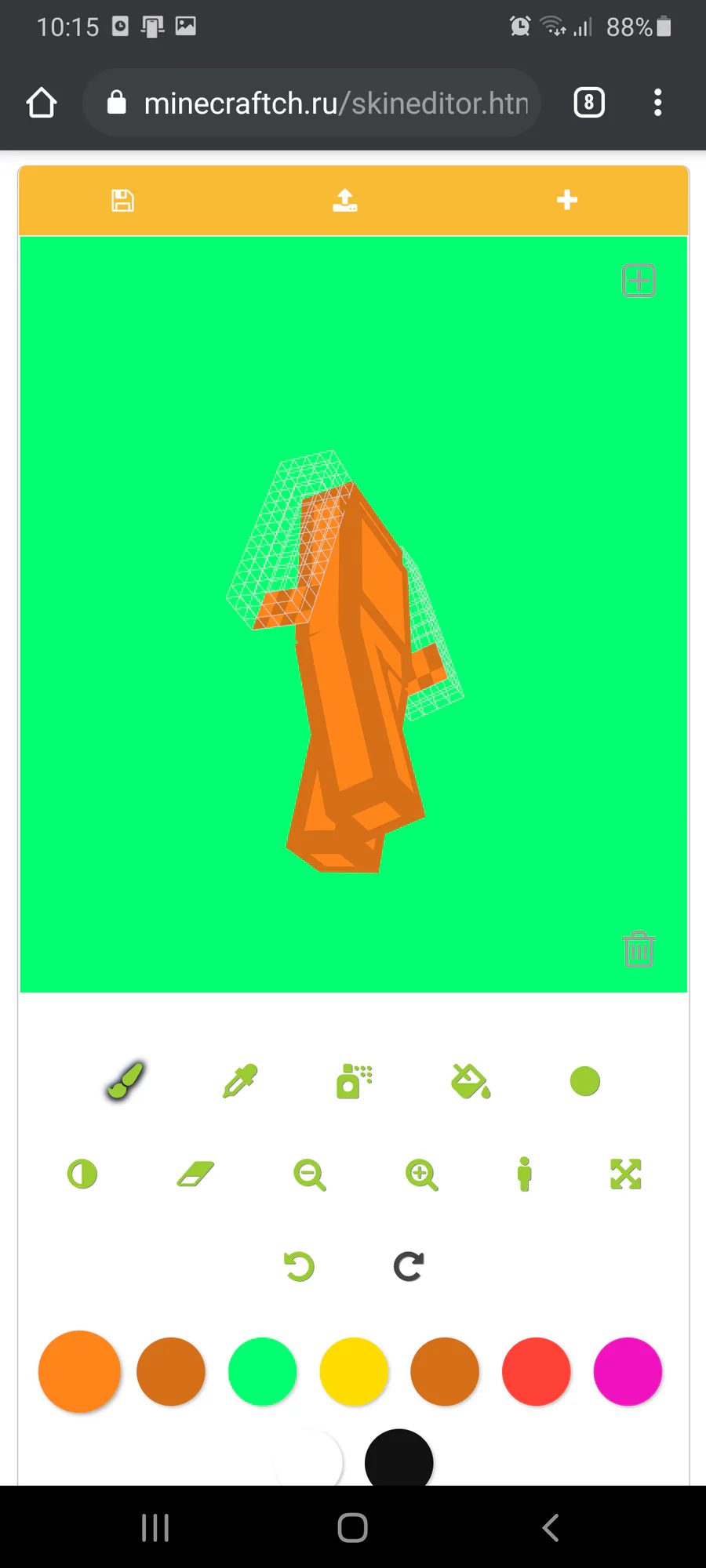Tap the upload skin icon

345,201
